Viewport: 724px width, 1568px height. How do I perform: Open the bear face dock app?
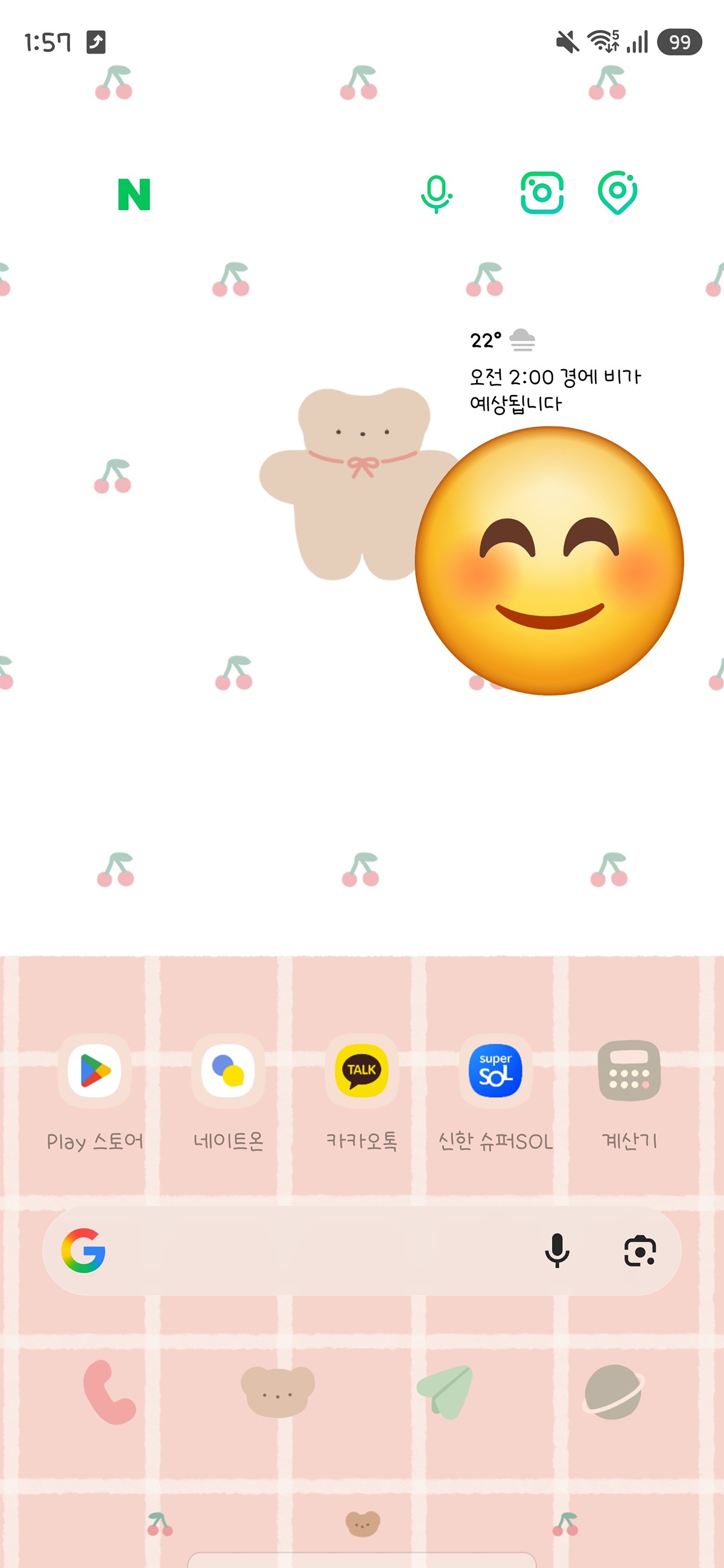(278, 1391)
